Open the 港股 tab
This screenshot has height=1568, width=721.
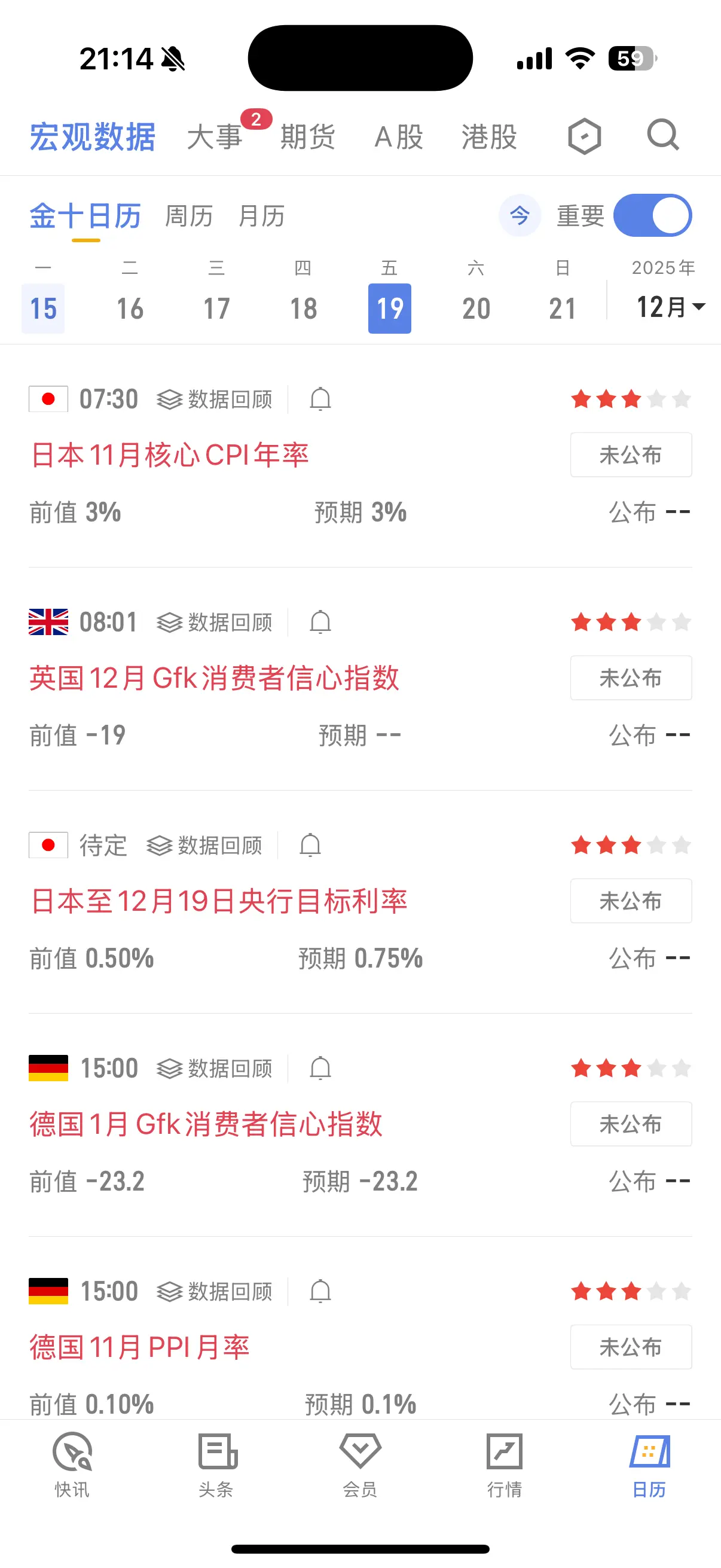488,137
